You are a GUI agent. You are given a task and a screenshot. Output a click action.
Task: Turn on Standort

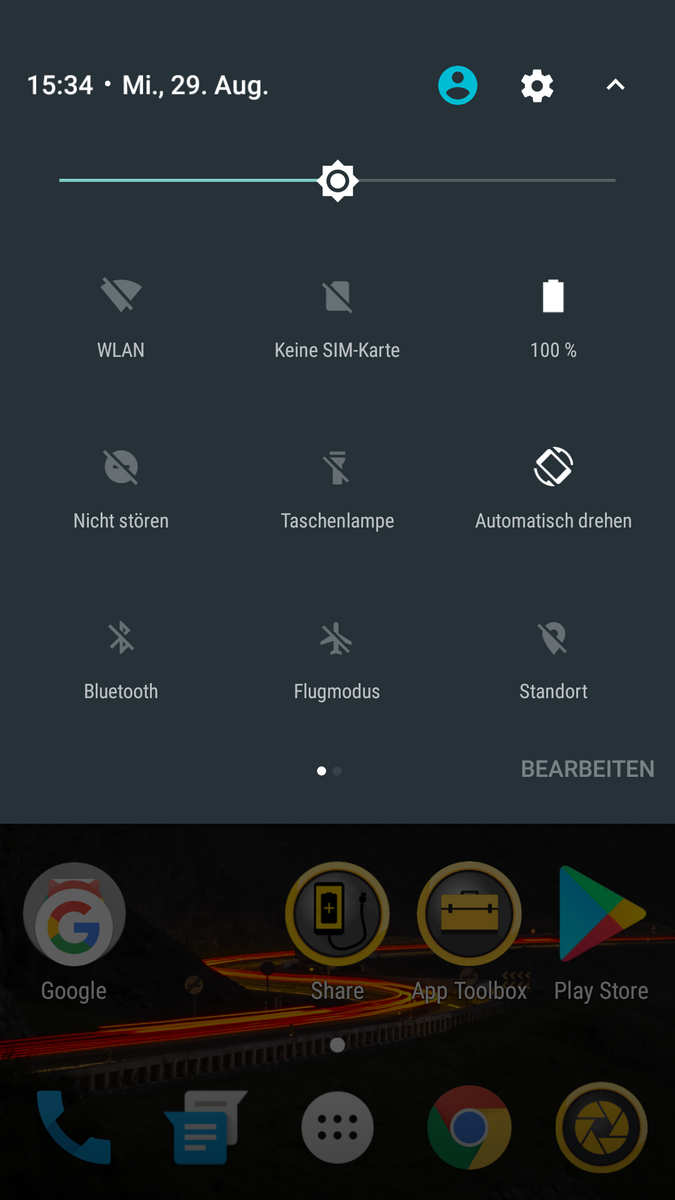click(x=553, y=660)
